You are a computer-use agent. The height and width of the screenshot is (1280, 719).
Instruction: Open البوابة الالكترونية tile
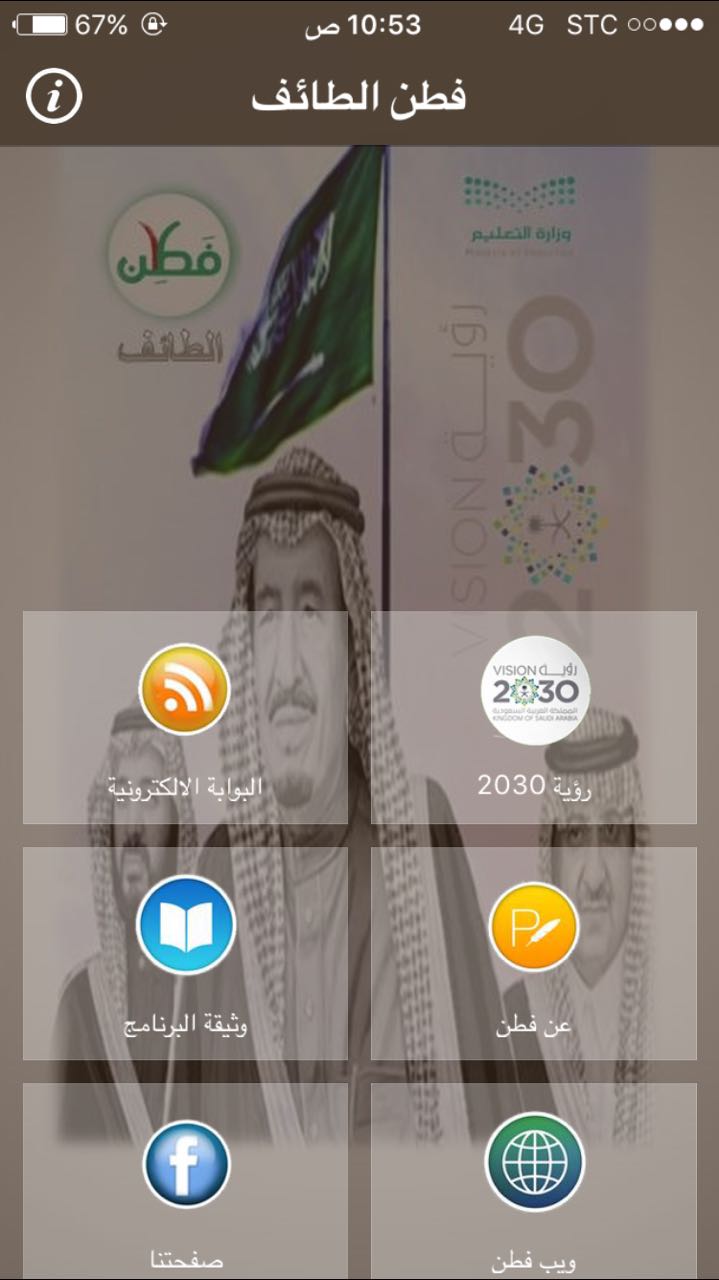click(185, 717)
